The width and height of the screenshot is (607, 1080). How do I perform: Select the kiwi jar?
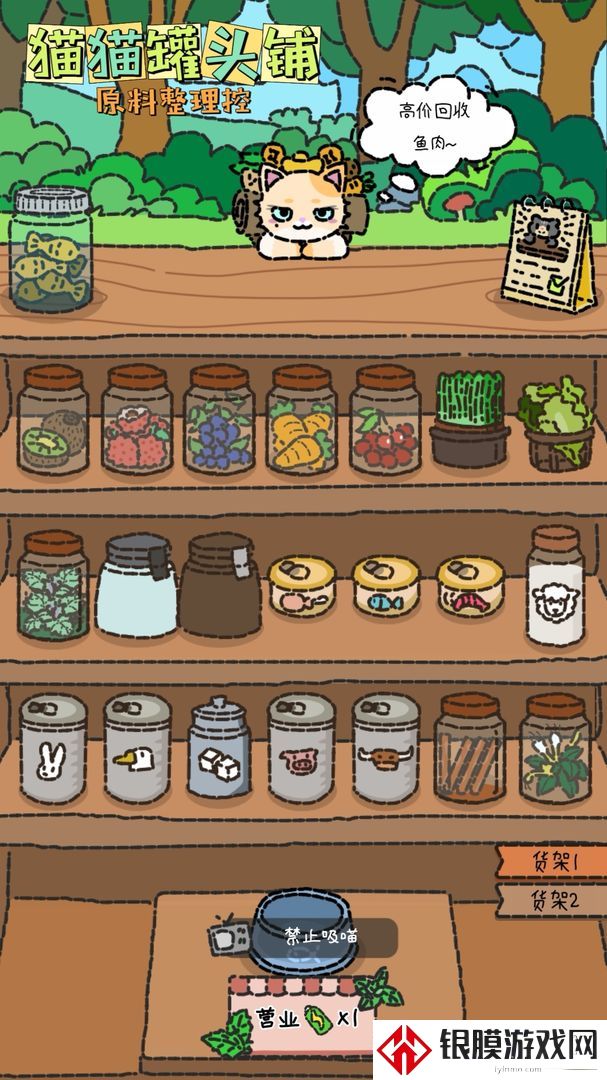tap(53, 420)
